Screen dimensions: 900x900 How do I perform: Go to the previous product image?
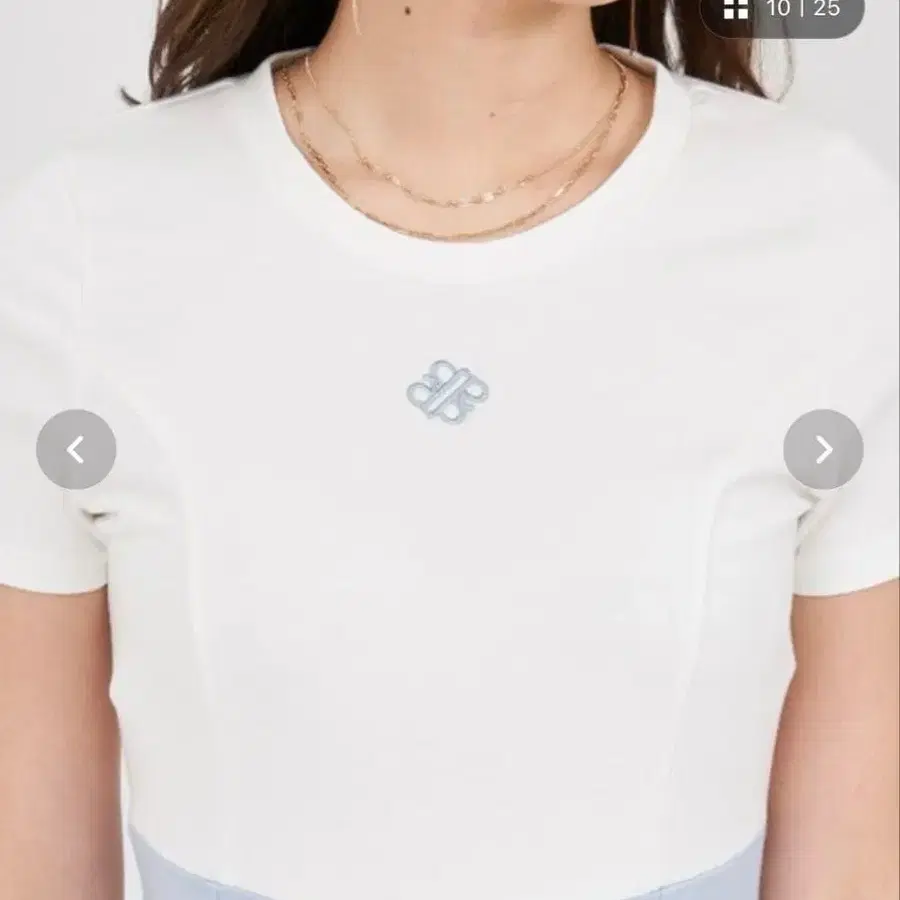(x=76, y=450)
